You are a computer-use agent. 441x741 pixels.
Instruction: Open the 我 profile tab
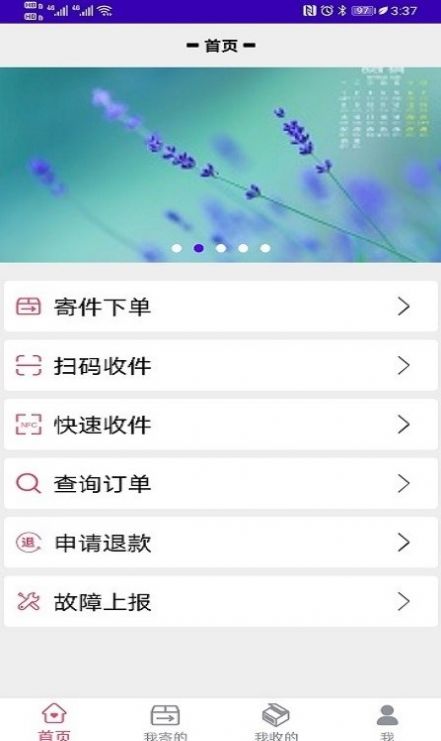387,721
